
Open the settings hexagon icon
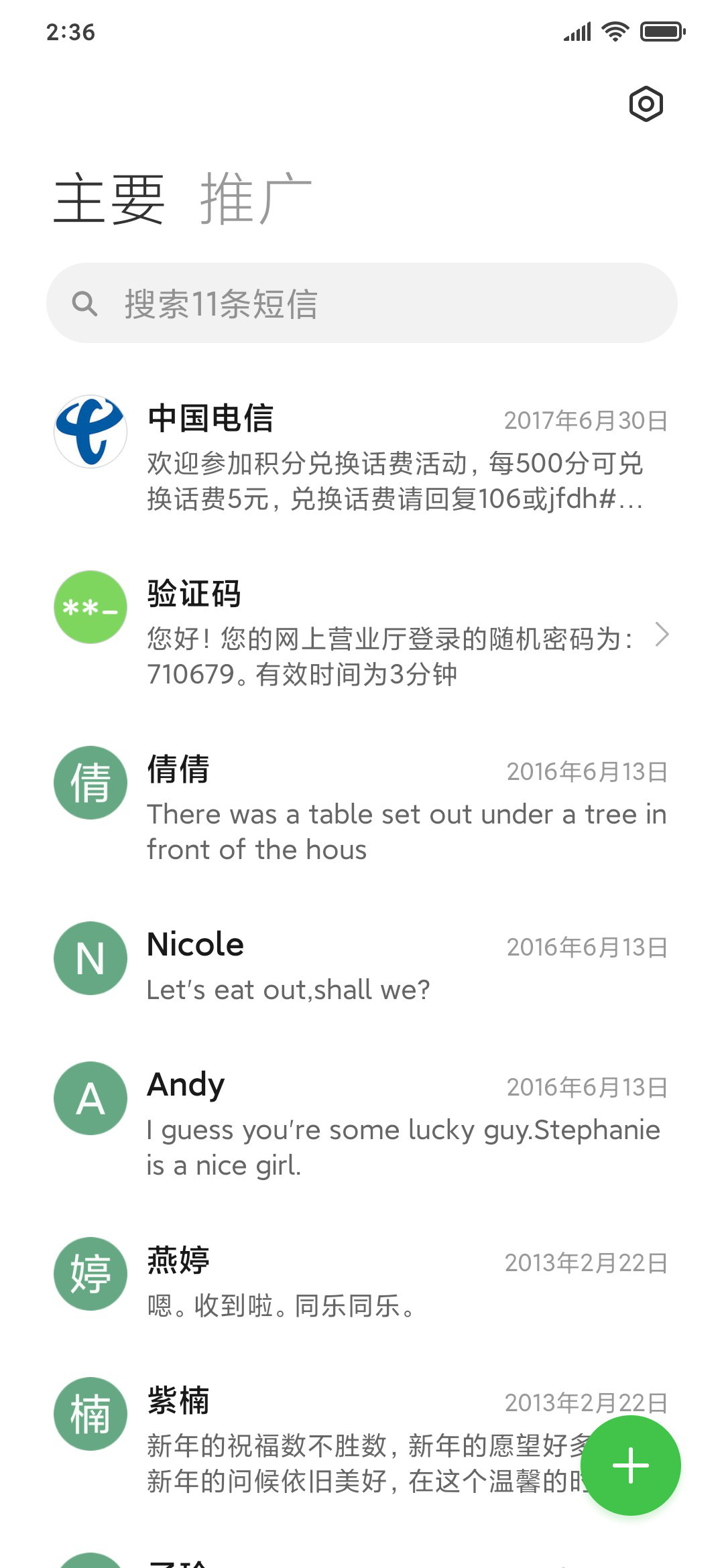[646, 104]
